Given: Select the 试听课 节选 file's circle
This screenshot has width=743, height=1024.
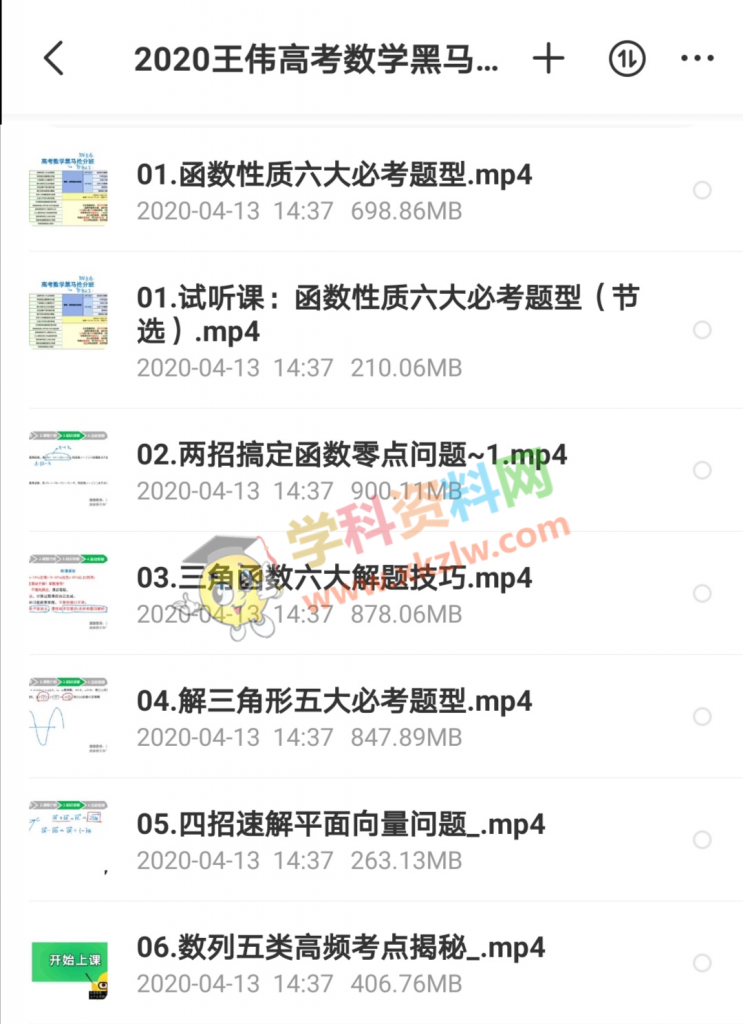Looking at the screenshot, I should click(702, 330).
